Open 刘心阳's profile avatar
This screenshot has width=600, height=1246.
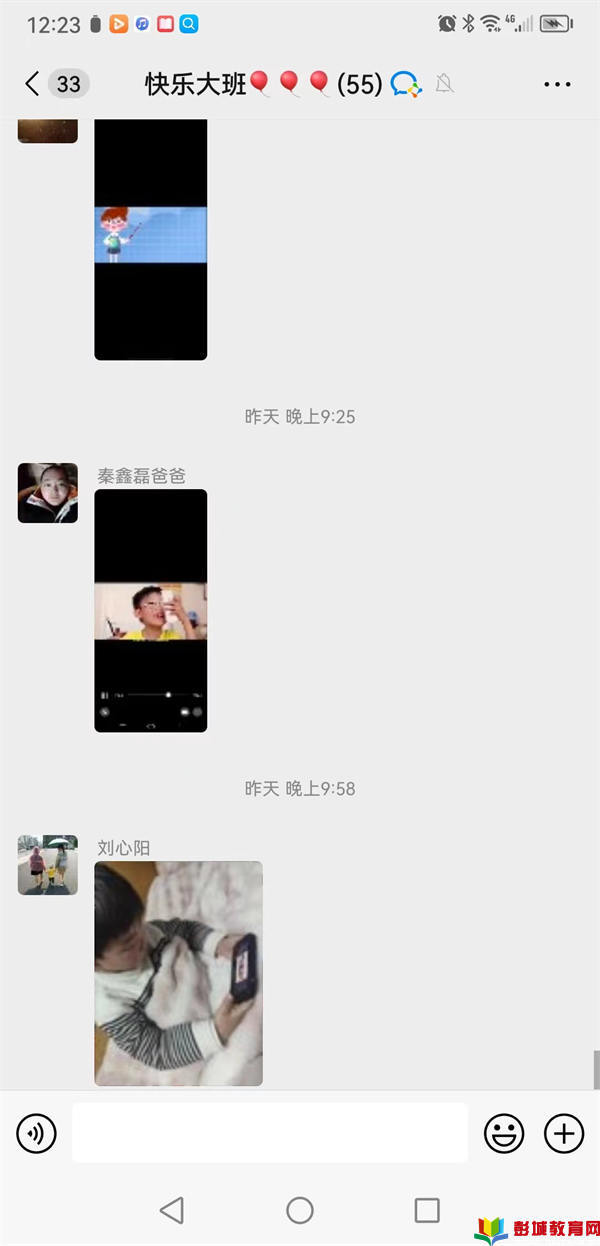tap(48, 865)
